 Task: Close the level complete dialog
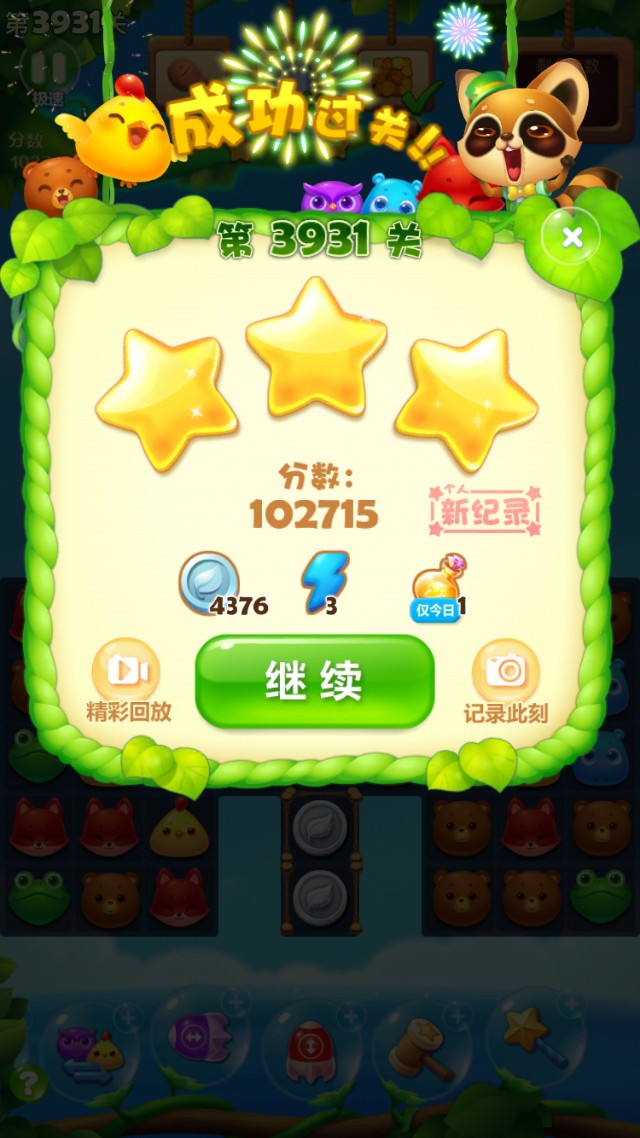pos(571,238)
